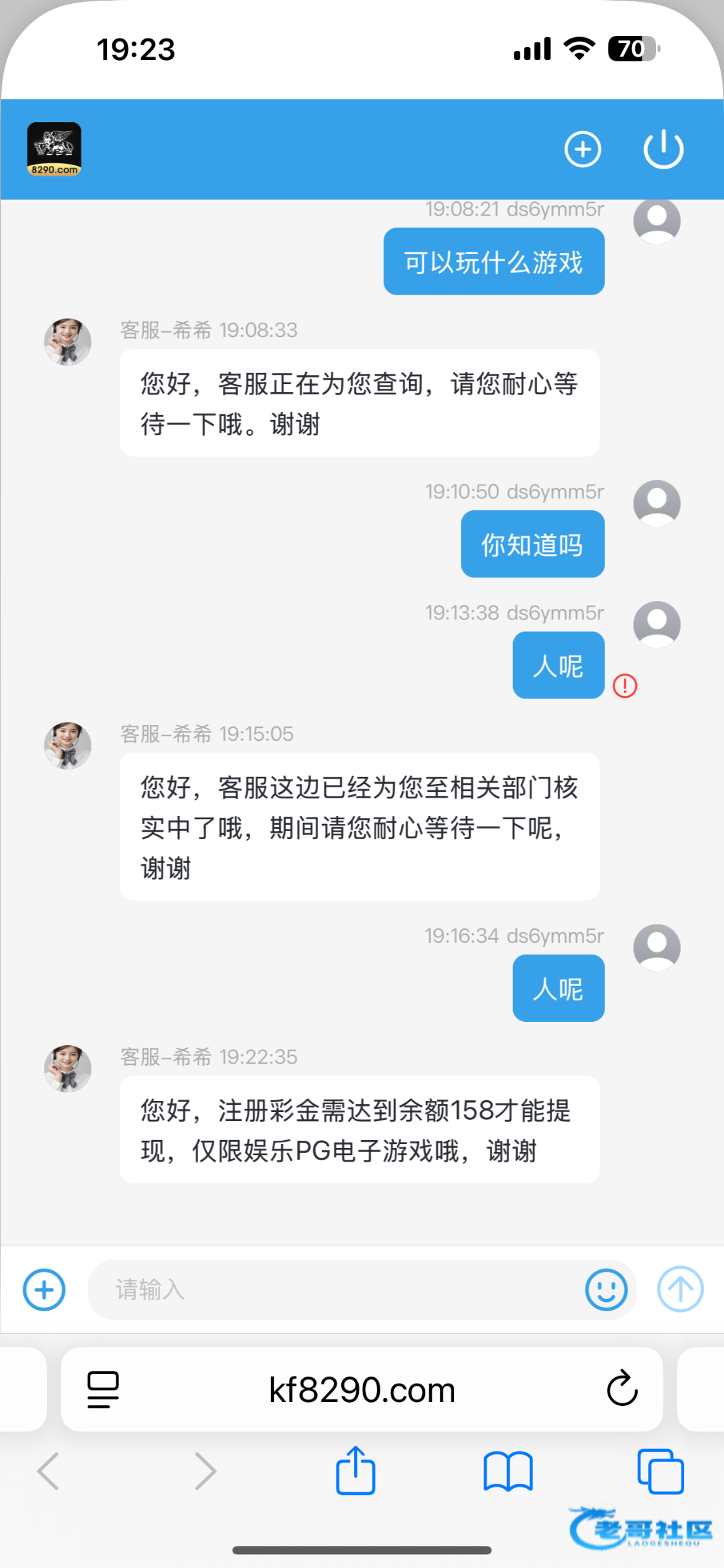724x1568 pixels.
Task: Open the emoji smiley picker
Action: pos(606,1290)
